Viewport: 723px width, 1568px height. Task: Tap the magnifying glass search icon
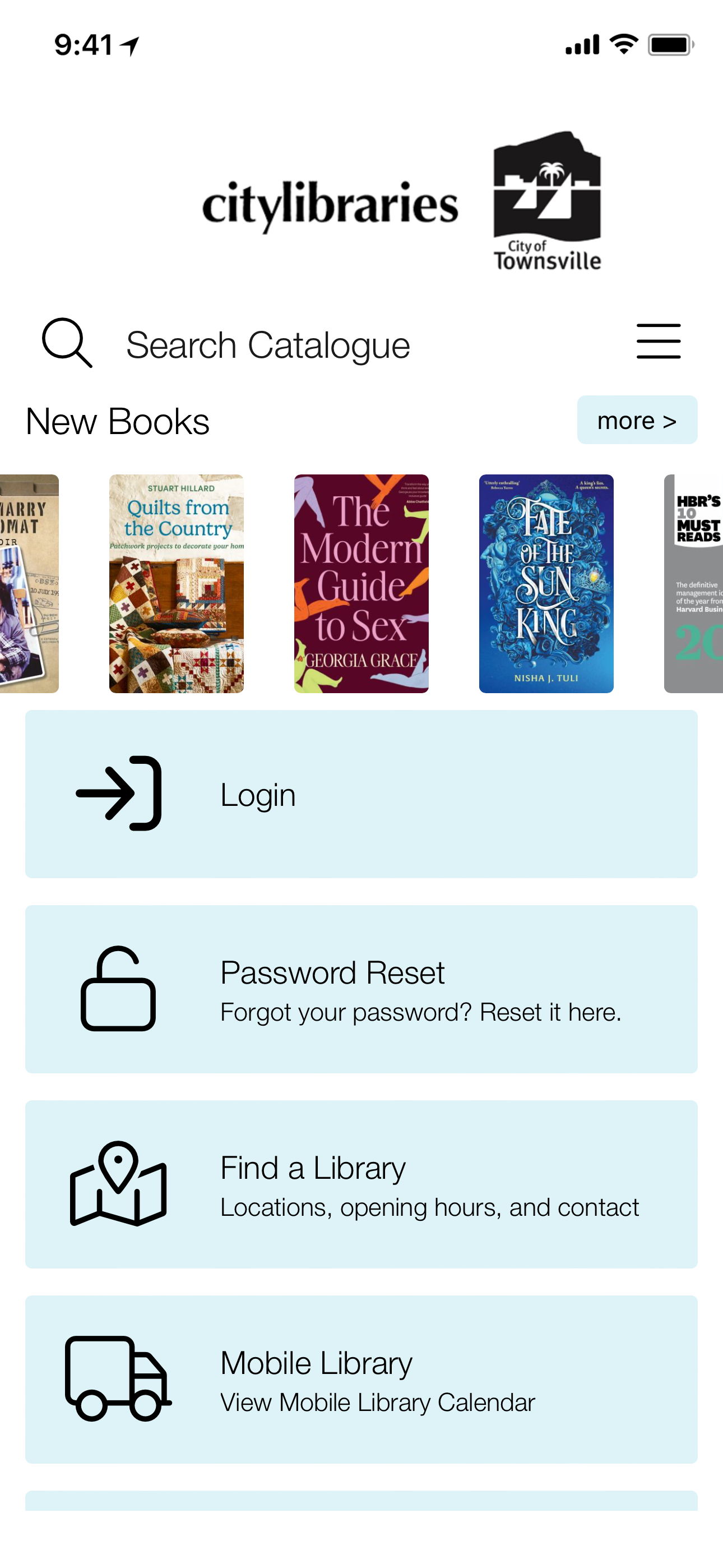(x=67, y=343)
